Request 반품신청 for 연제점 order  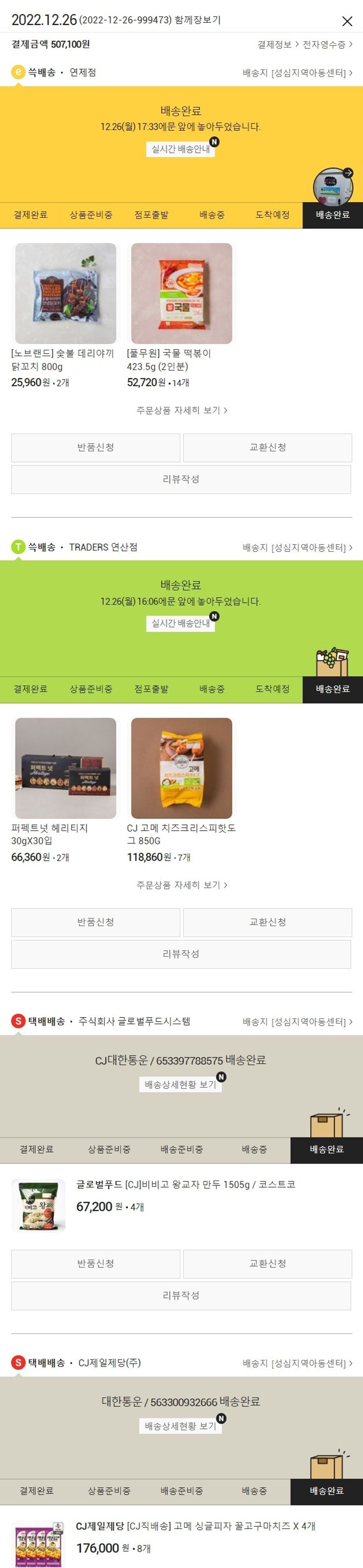(x=96, y=448)
